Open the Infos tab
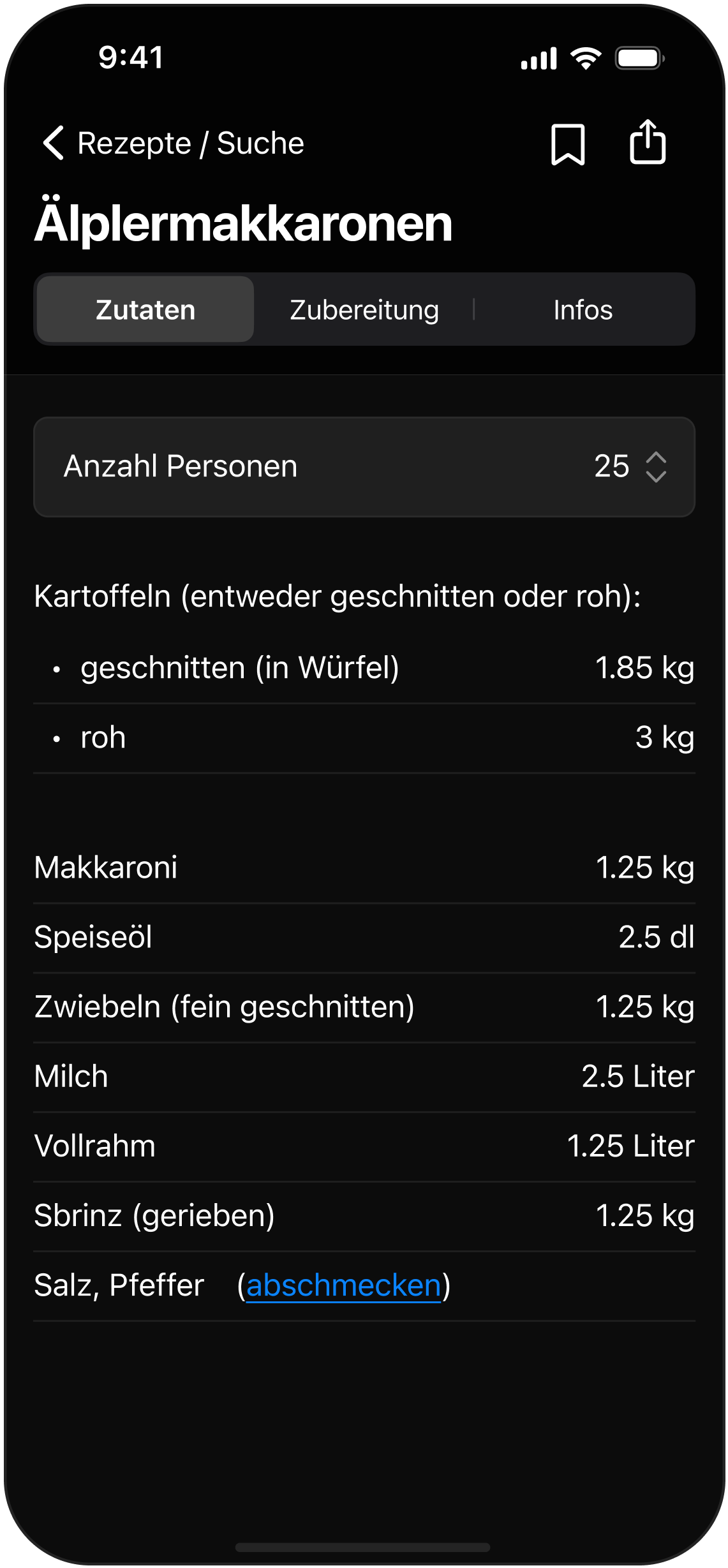 click(583, 310)
